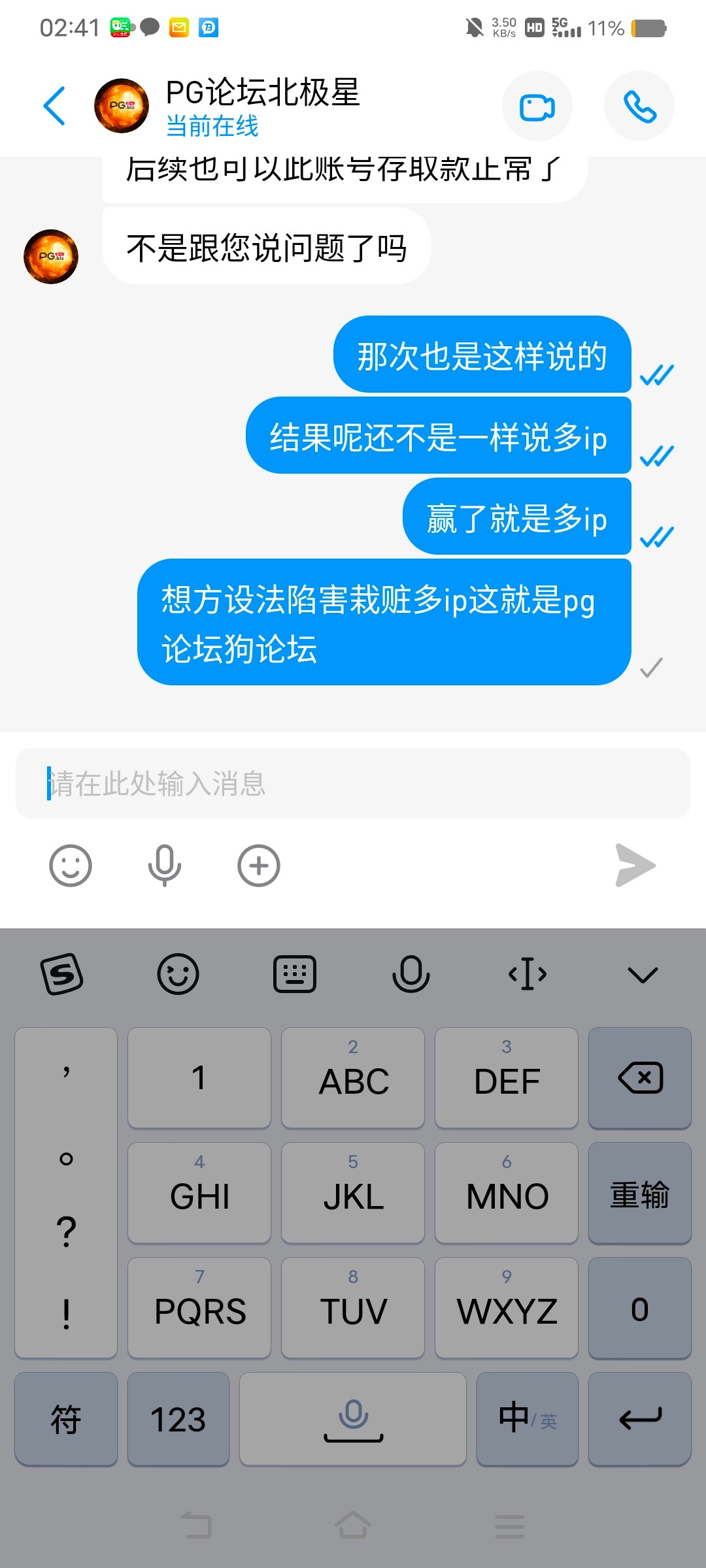
Task: Record a voice message with microphone
Action: 164,866
